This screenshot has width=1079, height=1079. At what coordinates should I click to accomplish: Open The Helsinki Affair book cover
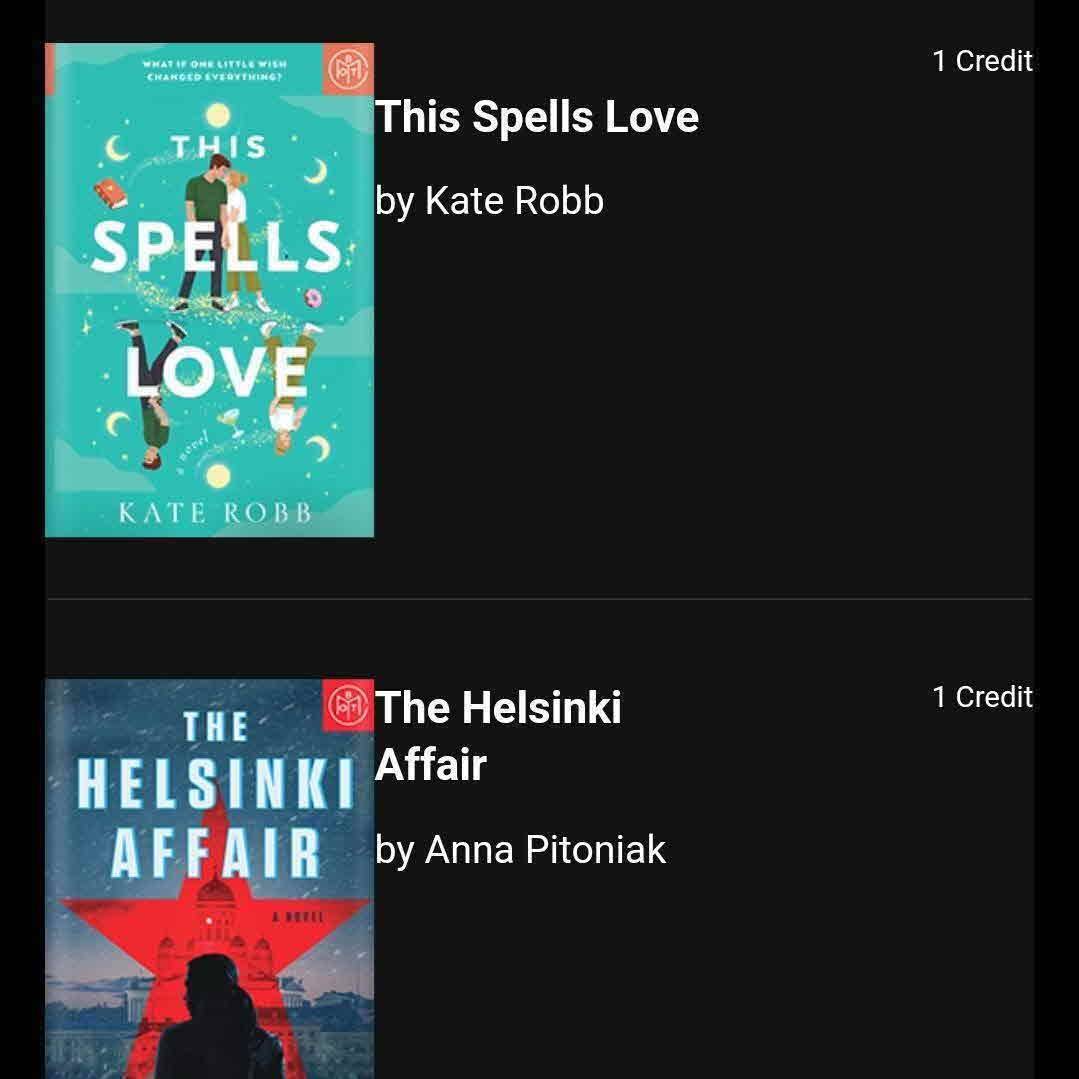pyautogui.click(x=209, y=878)
